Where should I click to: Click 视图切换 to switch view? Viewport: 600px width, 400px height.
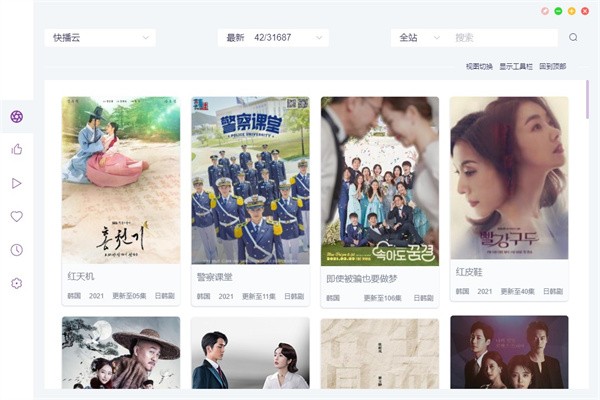479,67
